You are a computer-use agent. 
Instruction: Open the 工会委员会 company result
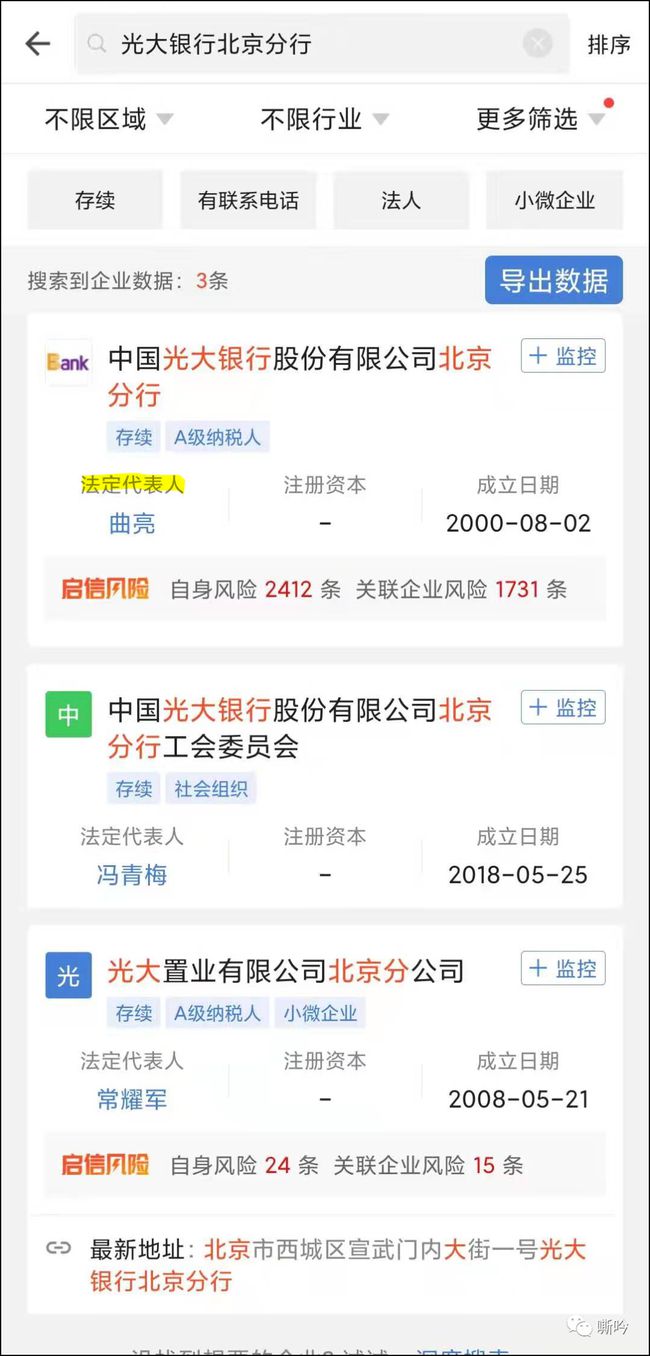[x=300, y=727]
